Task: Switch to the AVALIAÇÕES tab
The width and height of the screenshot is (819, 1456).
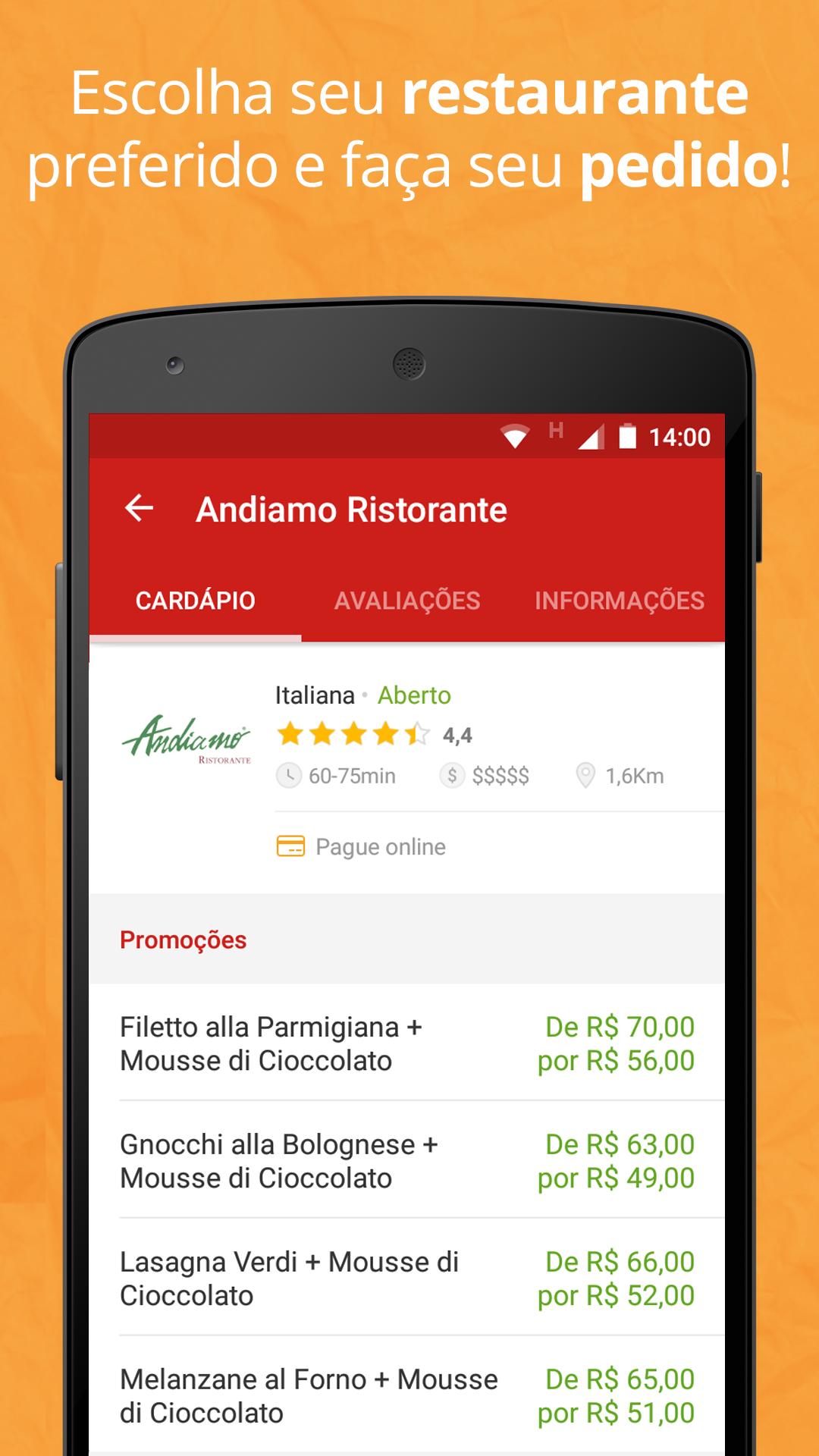Action: tap(407, 600)
